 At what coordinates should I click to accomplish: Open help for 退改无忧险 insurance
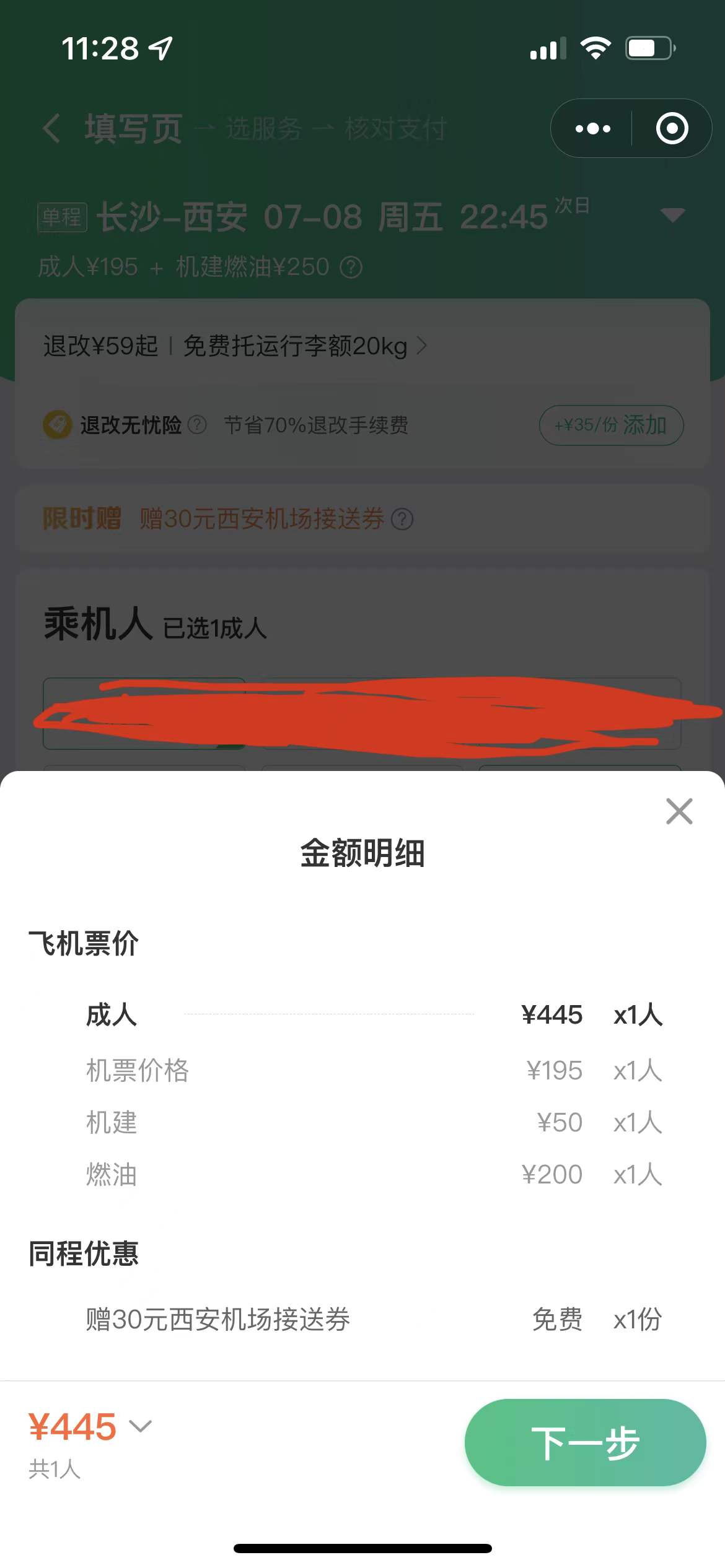(197, 425)
